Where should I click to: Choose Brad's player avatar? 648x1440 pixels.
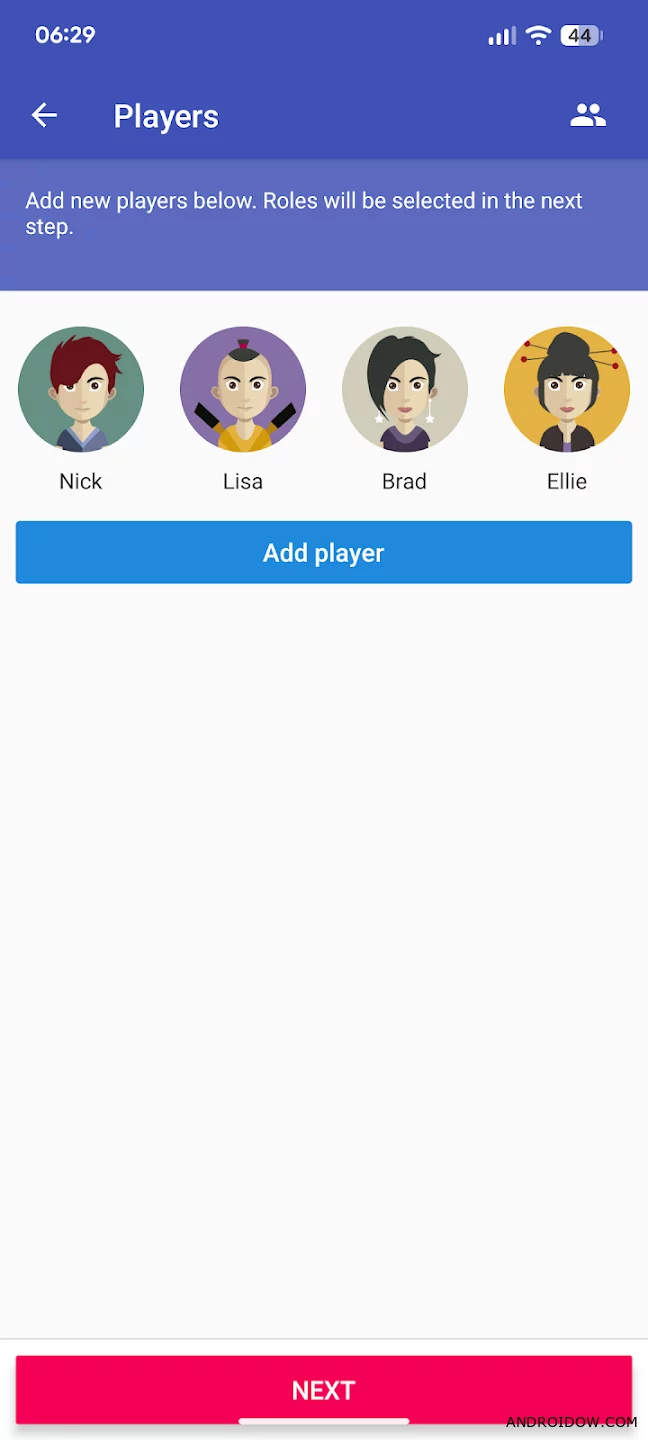tap(405, 390)
